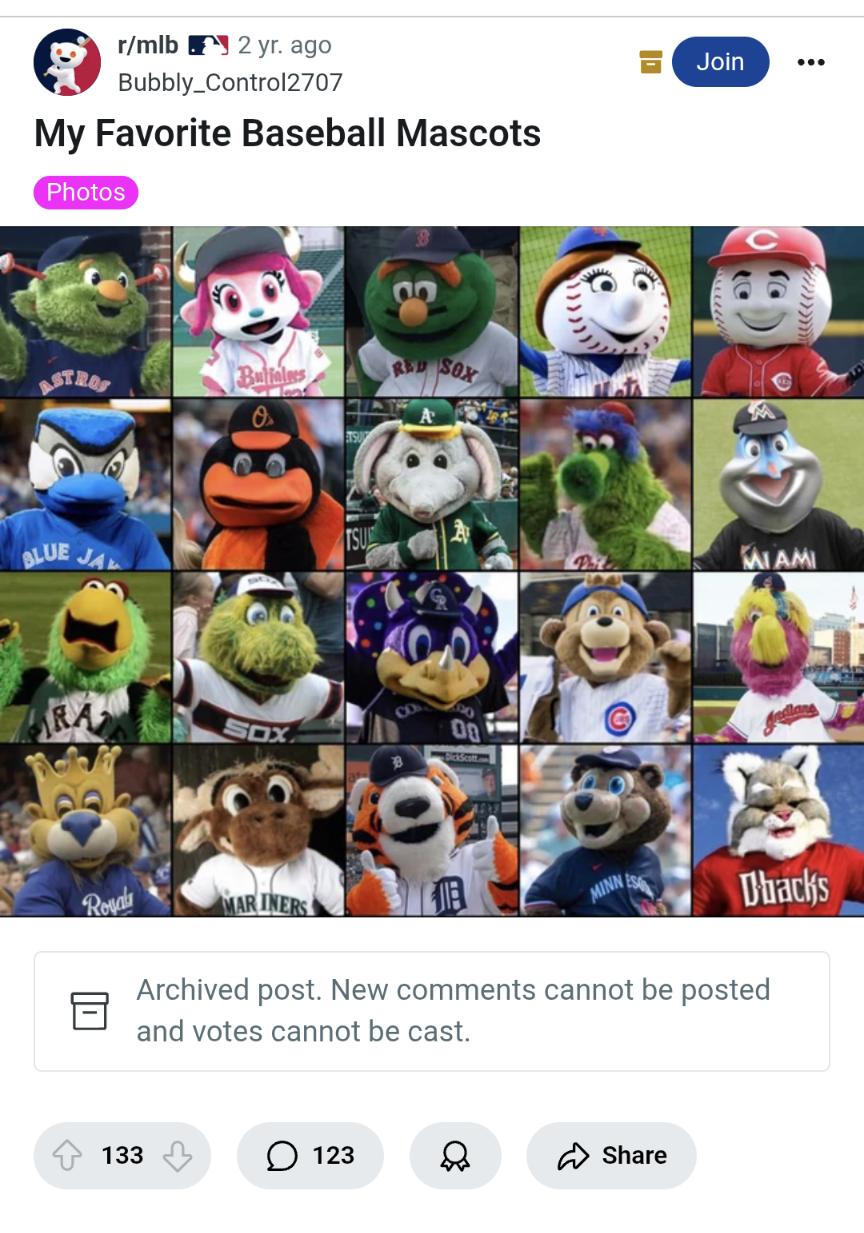The height and width of the screenshot is (1233, 864).
Task: Select the Photos flair tag
Action: tap(86, 192)
